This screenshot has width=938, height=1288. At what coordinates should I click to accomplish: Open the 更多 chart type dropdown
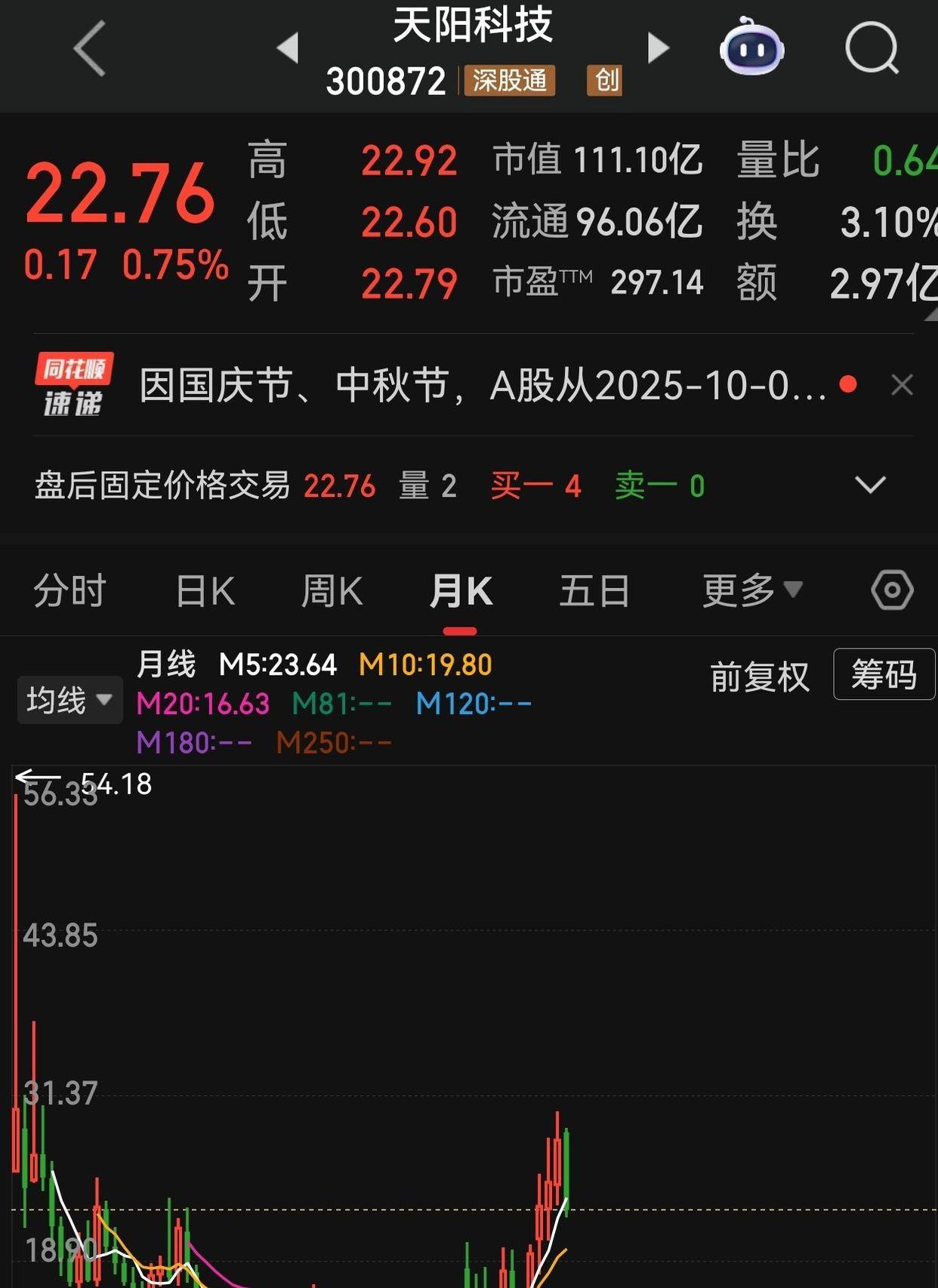751,590
